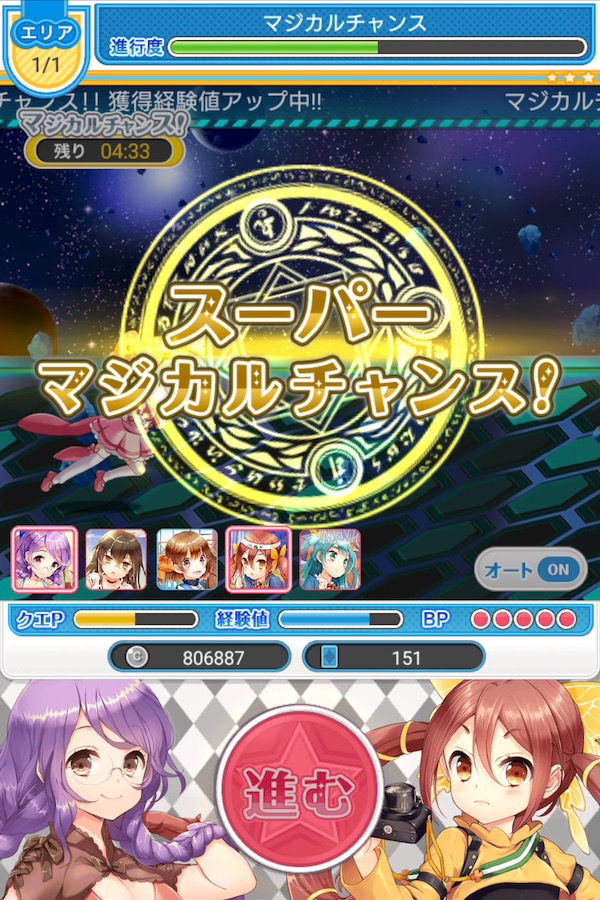Select the teal-haired character portrait
600x900 pixels.
click(x=330, y=560)
